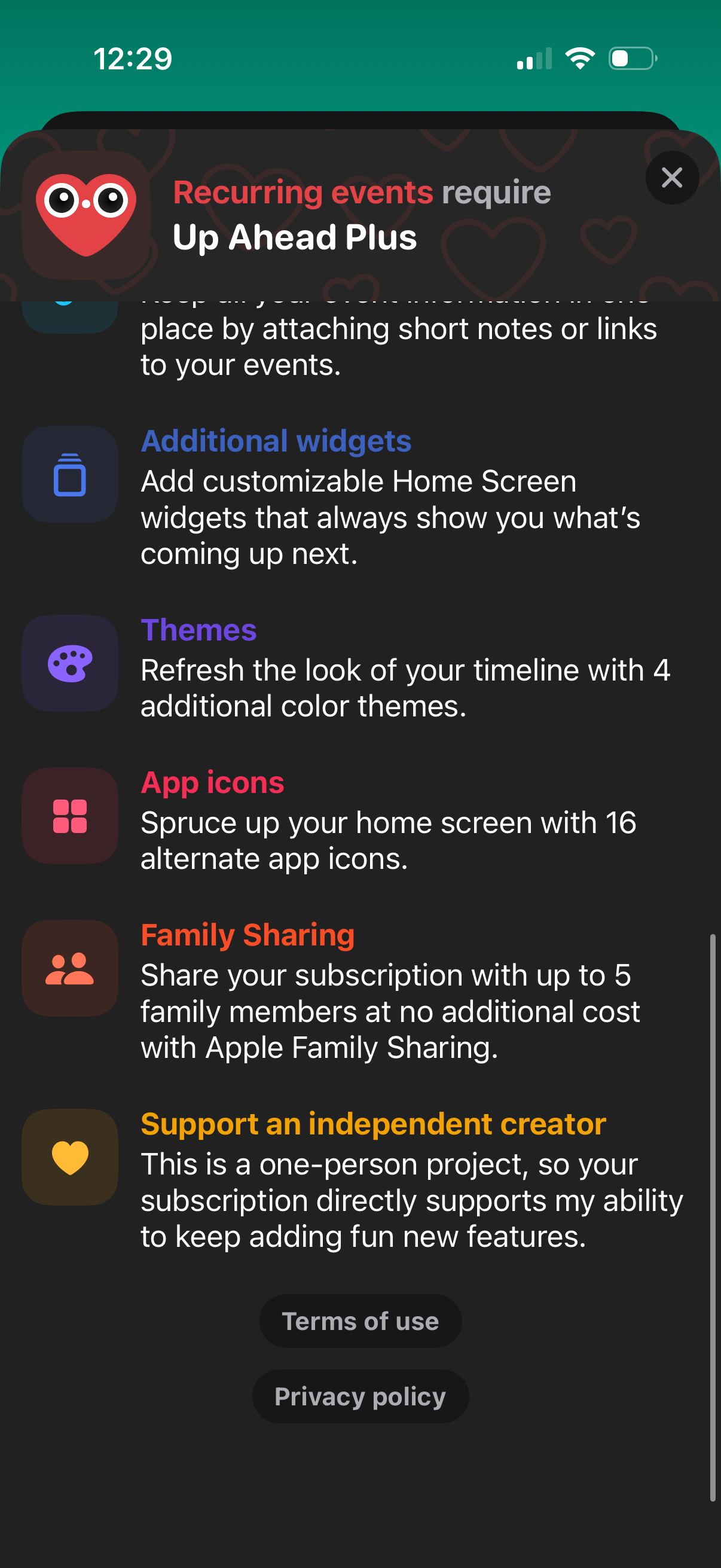View the Privacy policy
This screenshot has width=721, height=1568.
[x=360, y=1396]
